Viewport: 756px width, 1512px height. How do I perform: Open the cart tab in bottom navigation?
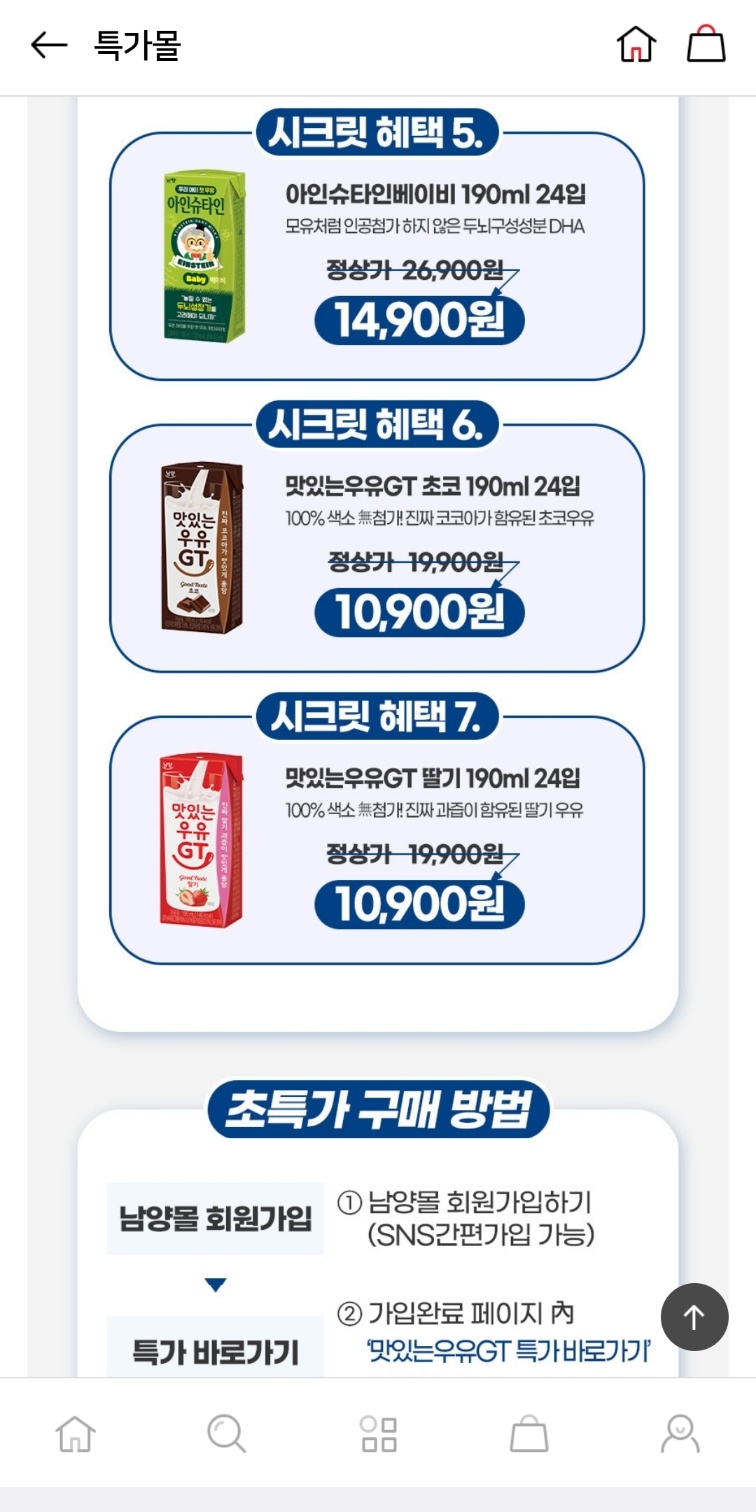click(x=529, y=1433)
